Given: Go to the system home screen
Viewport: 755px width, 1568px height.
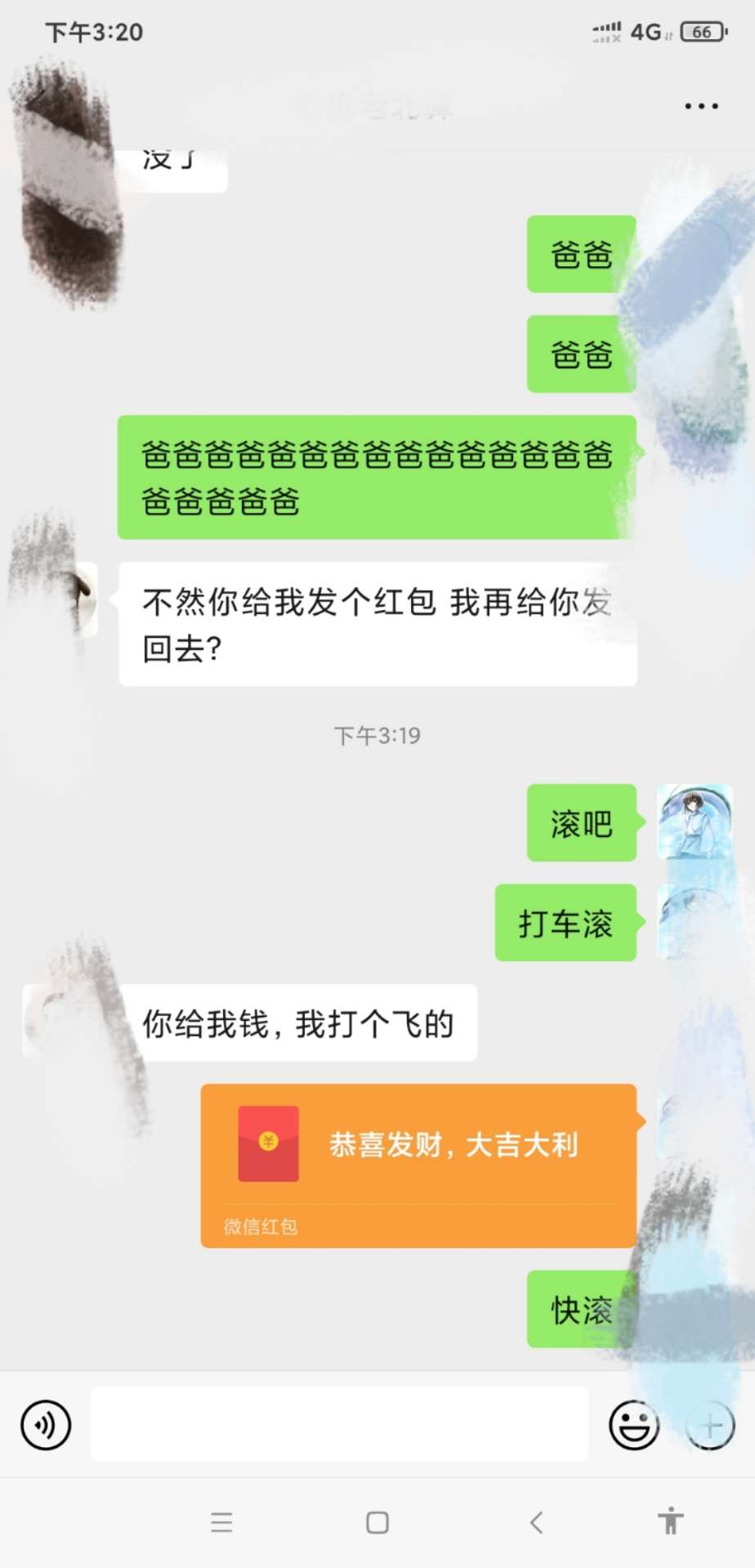Looking at the screenshot, I should pyautogui.click(x=377, y=1522).
